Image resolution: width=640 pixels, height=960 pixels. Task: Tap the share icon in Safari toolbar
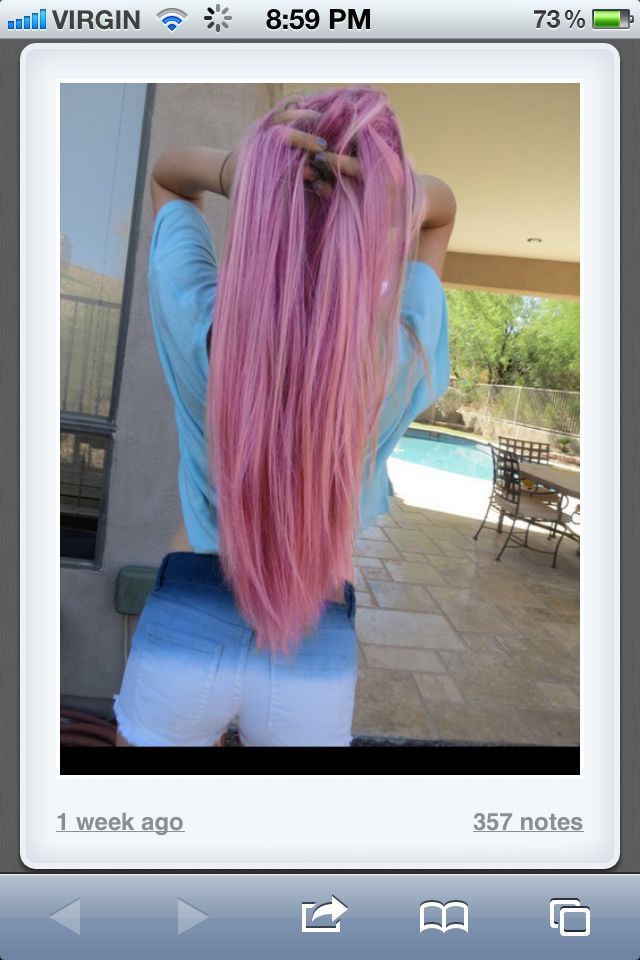(x=323, y=915)
